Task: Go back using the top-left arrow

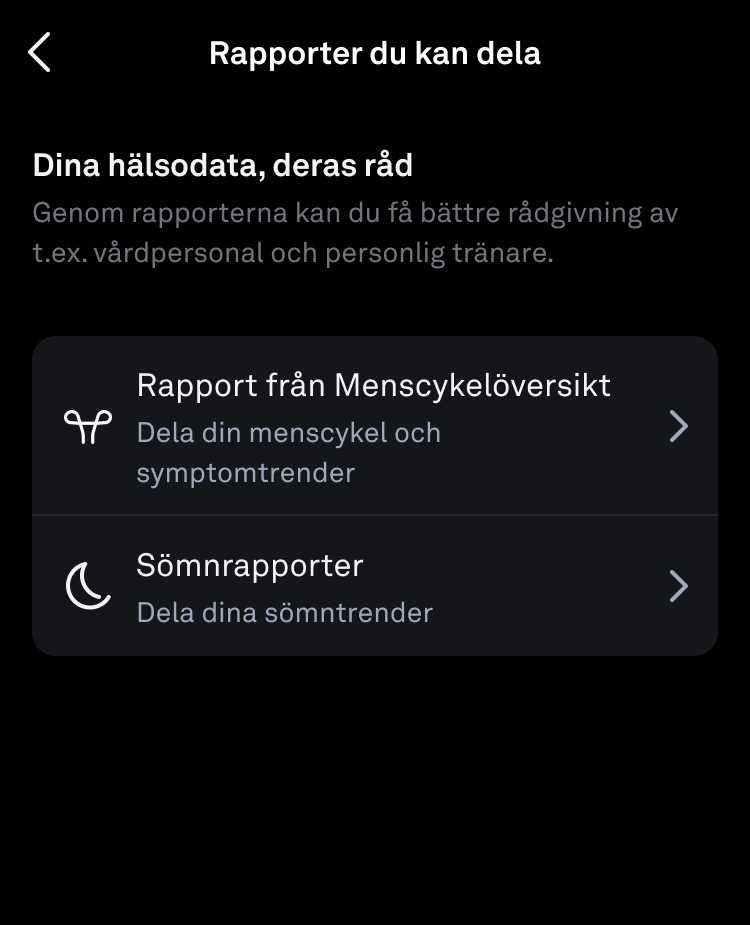Action: [x=39, y=52]
